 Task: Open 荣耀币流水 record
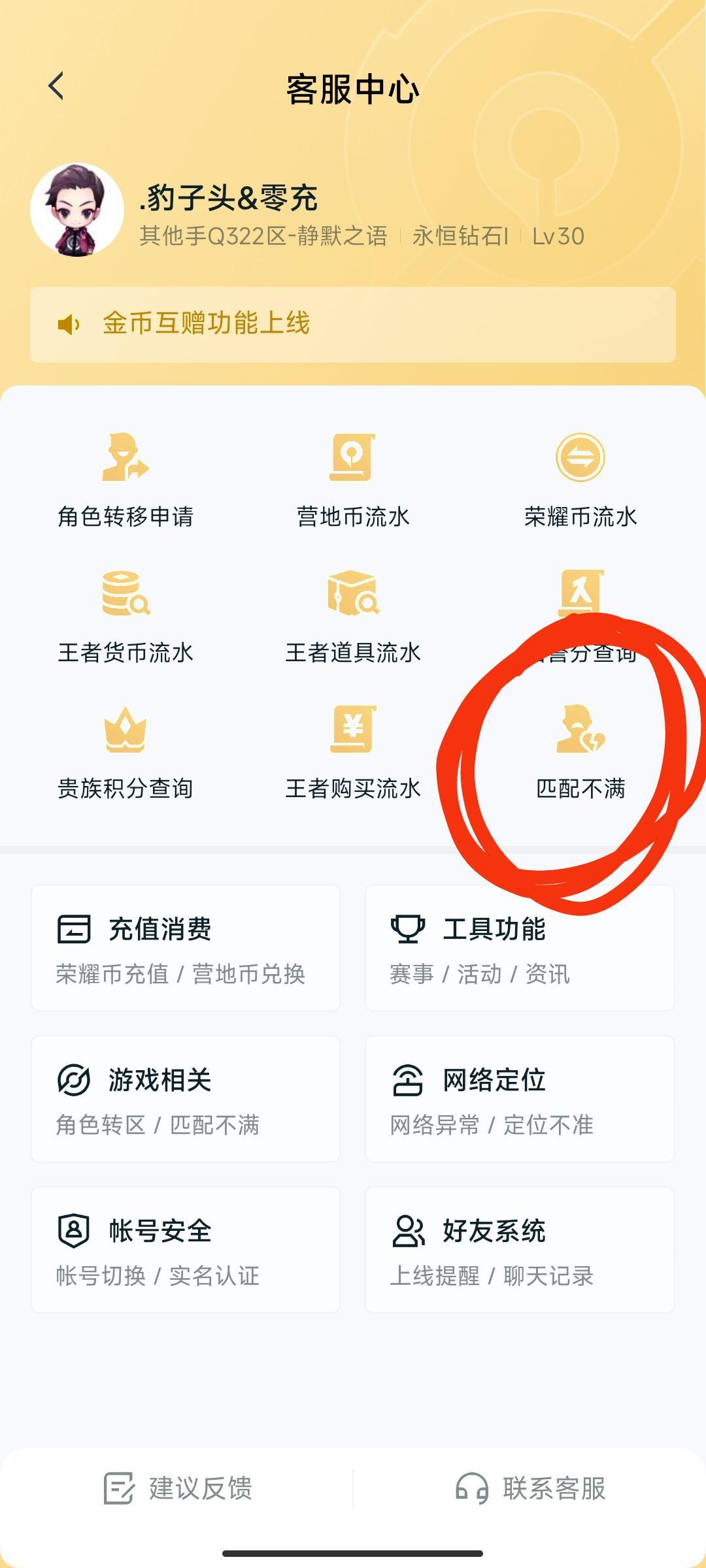[580, 483]
